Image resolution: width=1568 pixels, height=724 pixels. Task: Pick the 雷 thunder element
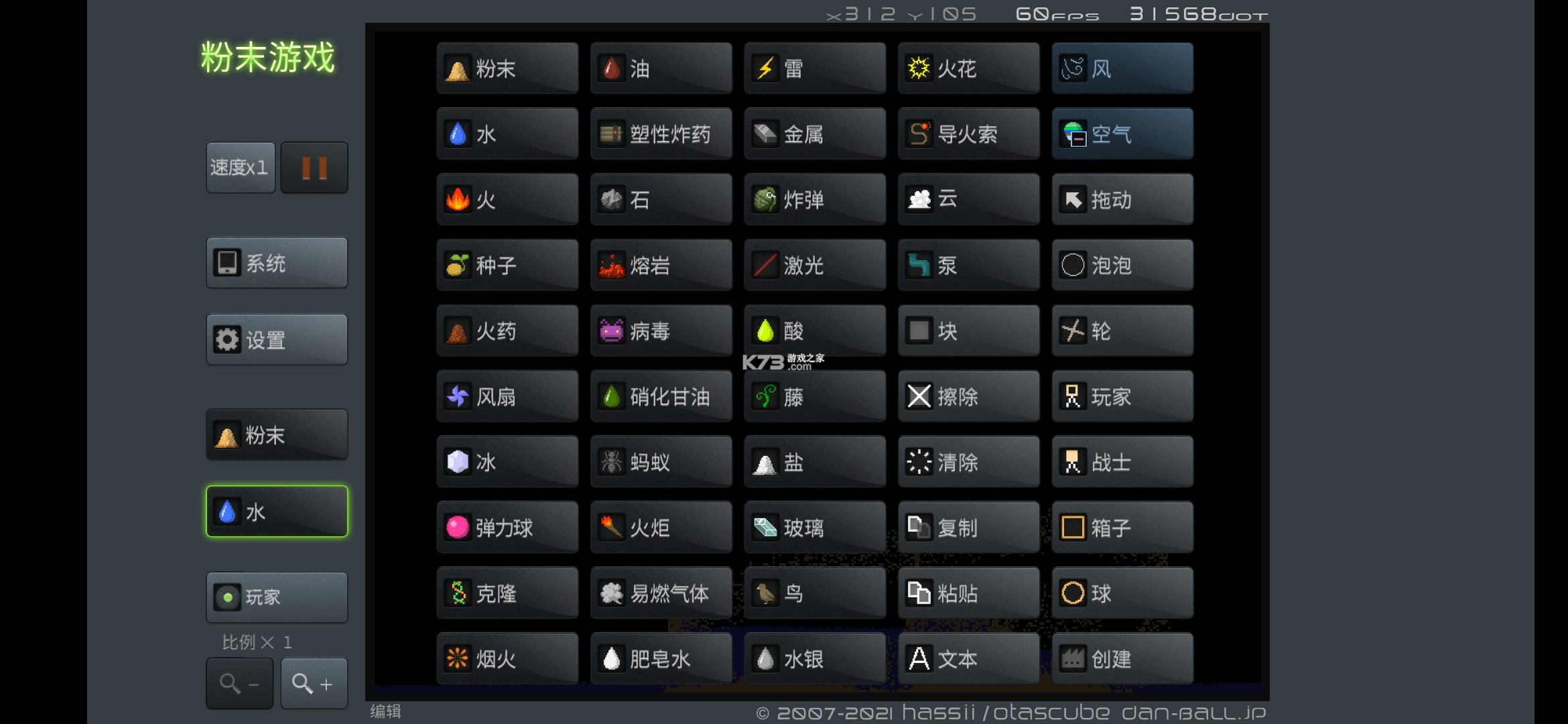[814, 68]
